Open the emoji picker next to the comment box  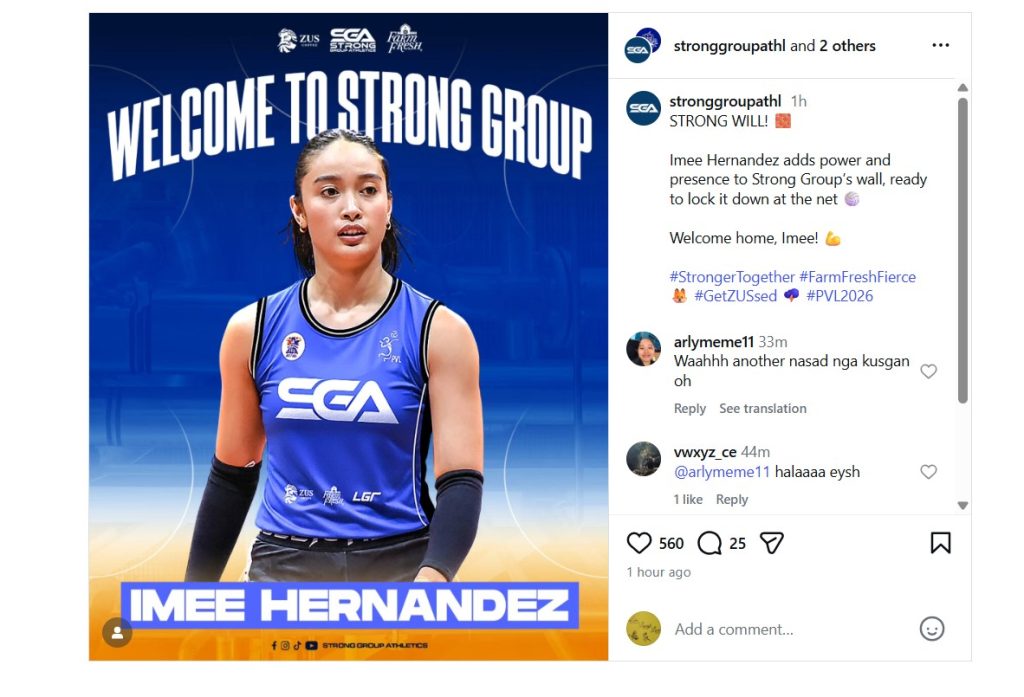click(931, 629)
